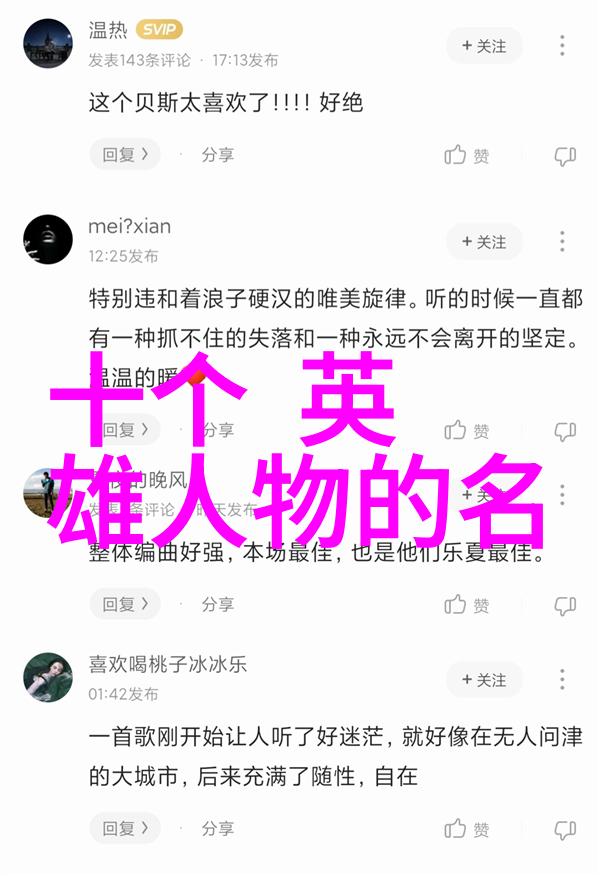Like 温热's comment
Image resolution: width=600 pixels, height=876 pixels.
[x=467, y=156]
